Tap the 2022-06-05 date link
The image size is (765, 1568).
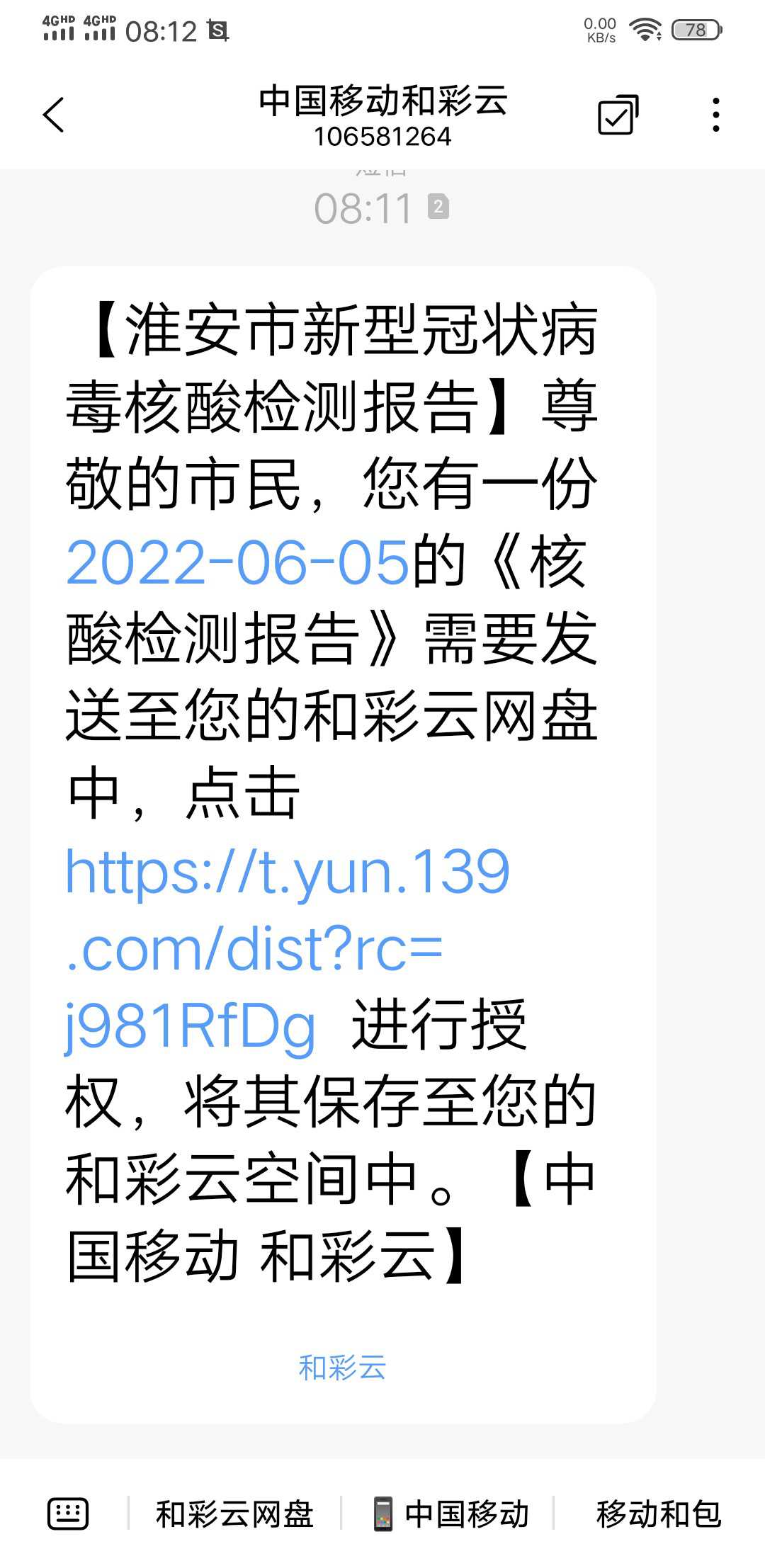click(237, 562)
